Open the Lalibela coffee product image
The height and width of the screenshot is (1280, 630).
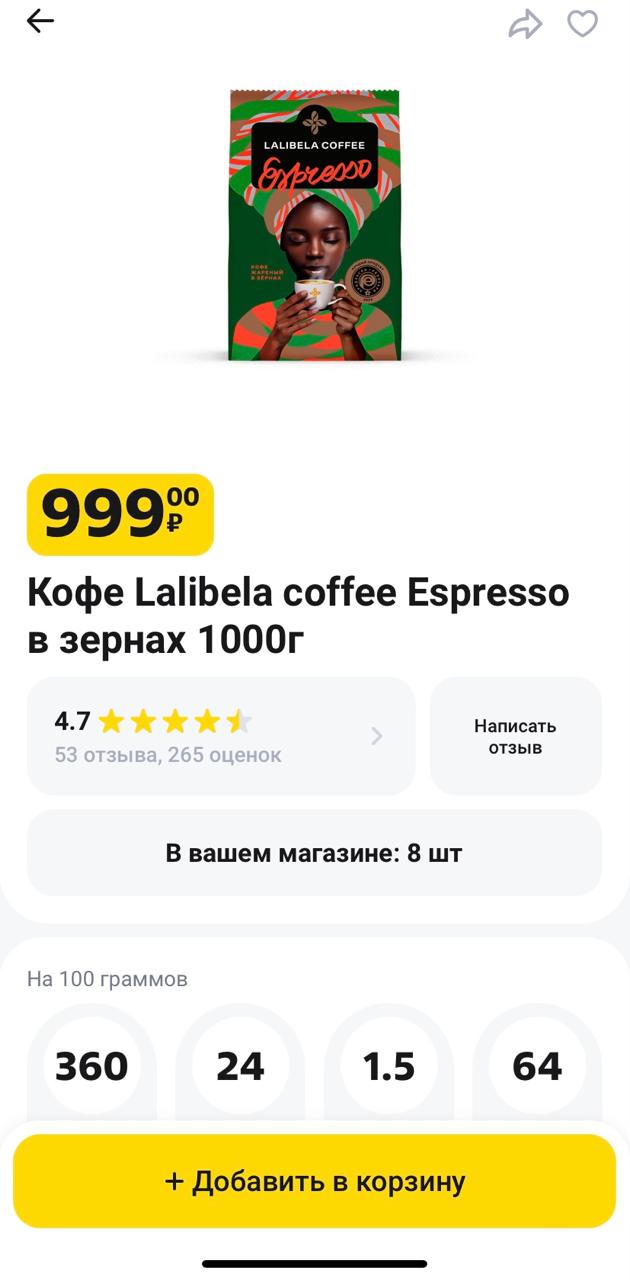[x=315, y=225]
